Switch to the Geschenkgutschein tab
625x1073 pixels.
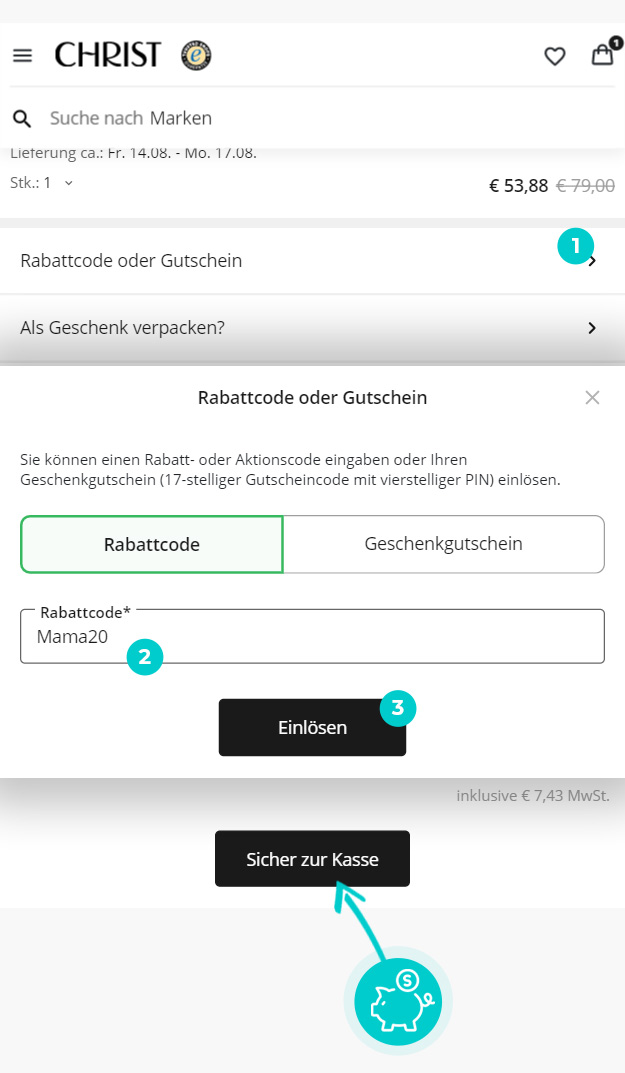click(x=443, y=545)
